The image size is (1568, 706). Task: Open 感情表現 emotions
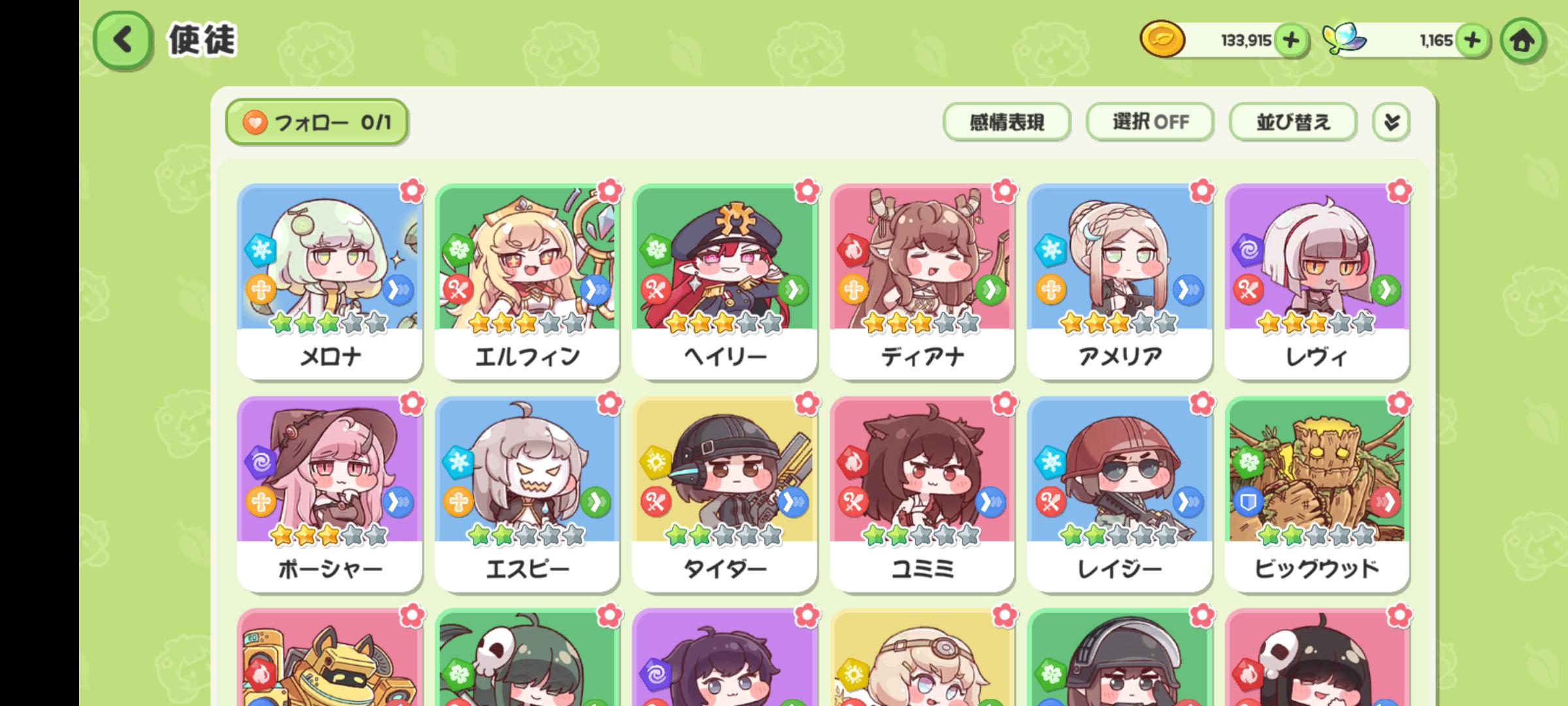tap(1006, 122)
